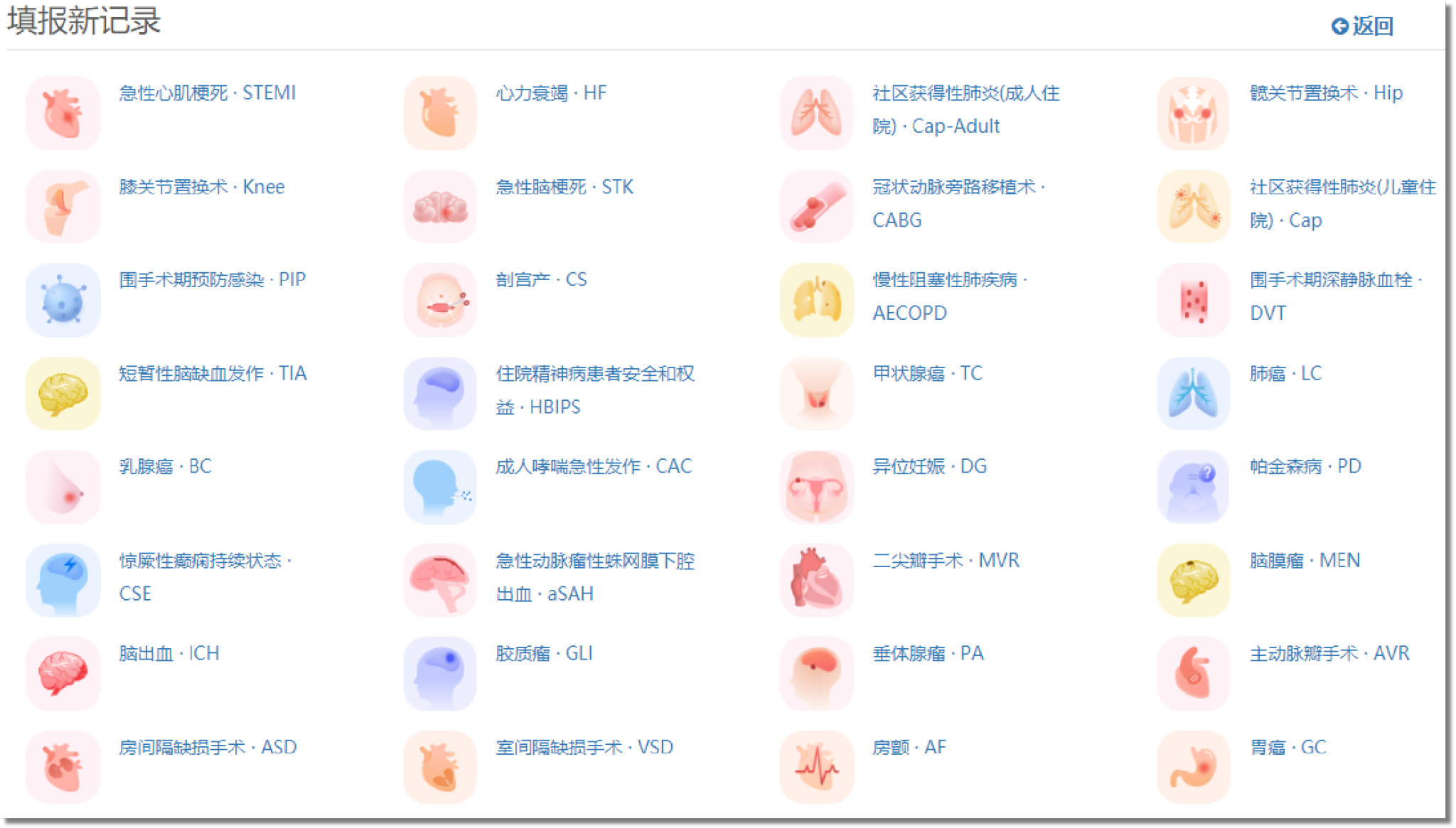Choose 甲状腺癌 · TC
Viewport: 1456px width, 828px height.
click(x=927, y=374)
